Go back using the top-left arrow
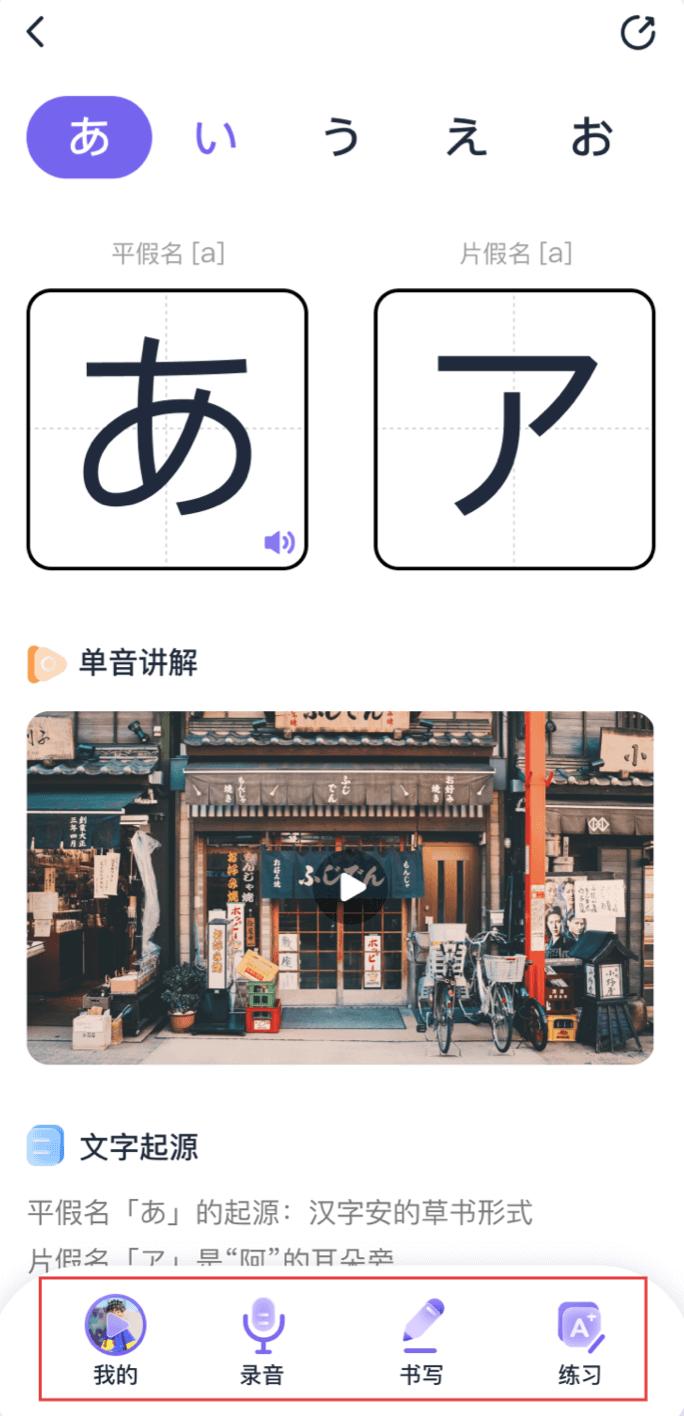The height and width of the screenshot is (1416, 684). (x=36, y=32)
